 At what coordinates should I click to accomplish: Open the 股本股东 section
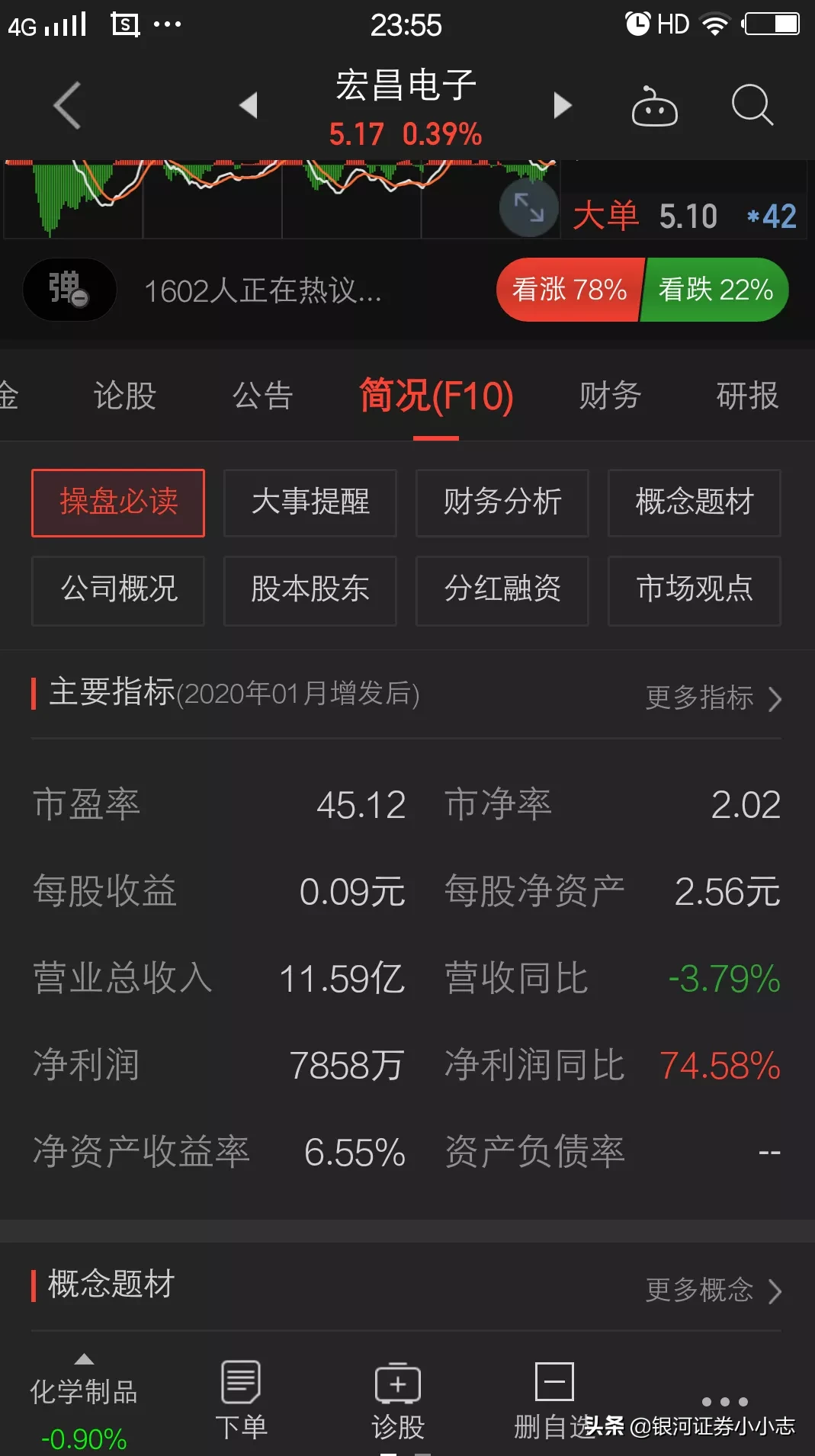click(x=310, y=589)
